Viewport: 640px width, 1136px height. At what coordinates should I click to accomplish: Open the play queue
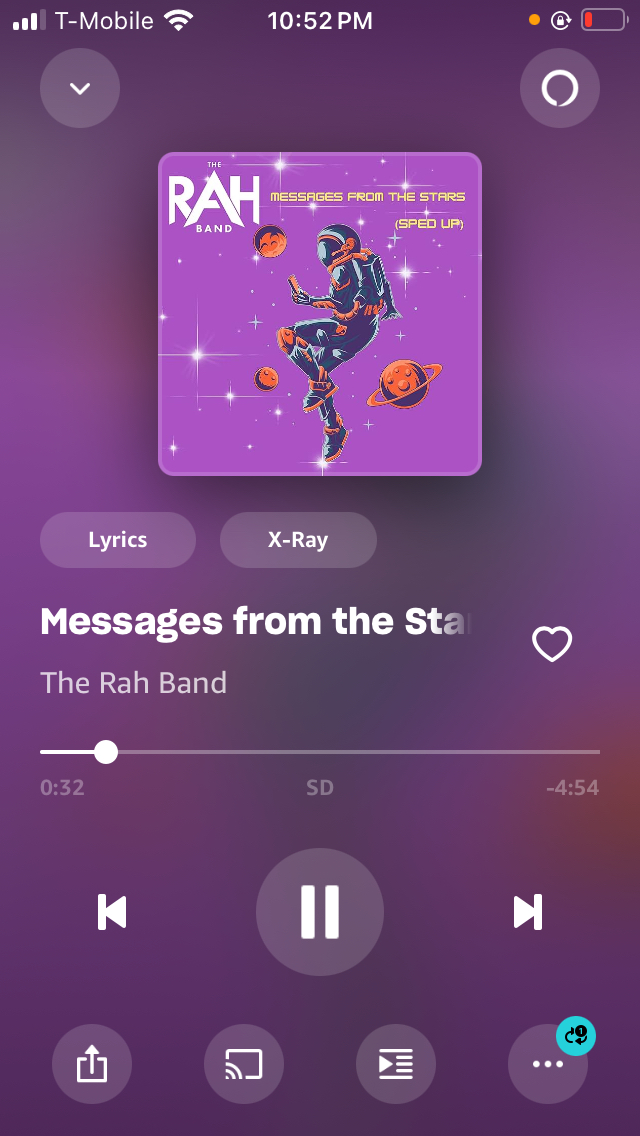pos(396,1064)
